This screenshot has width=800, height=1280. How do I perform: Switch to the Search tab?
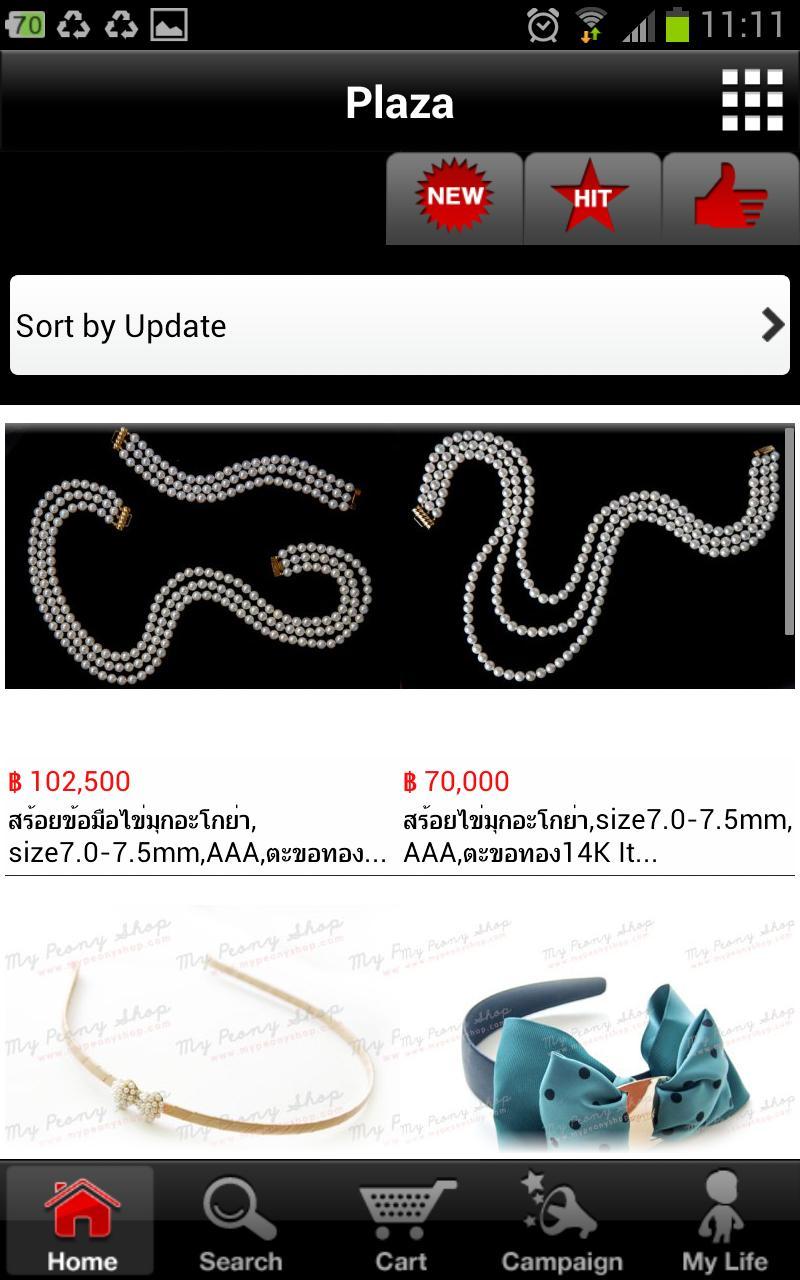point(240,1220)
